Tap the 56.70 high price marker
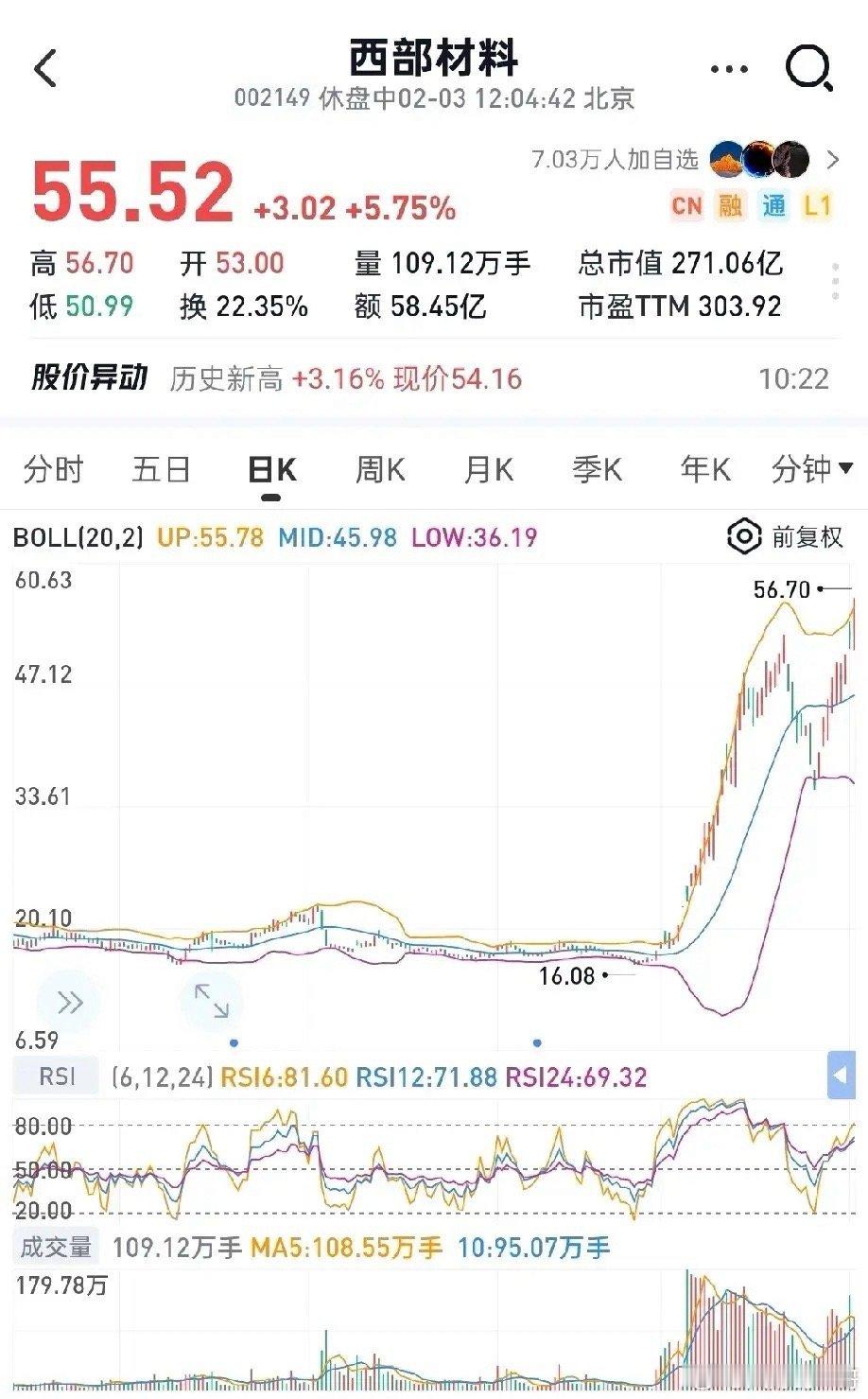The height and width of the screenshot is (1399, 868). pos(781,589)
